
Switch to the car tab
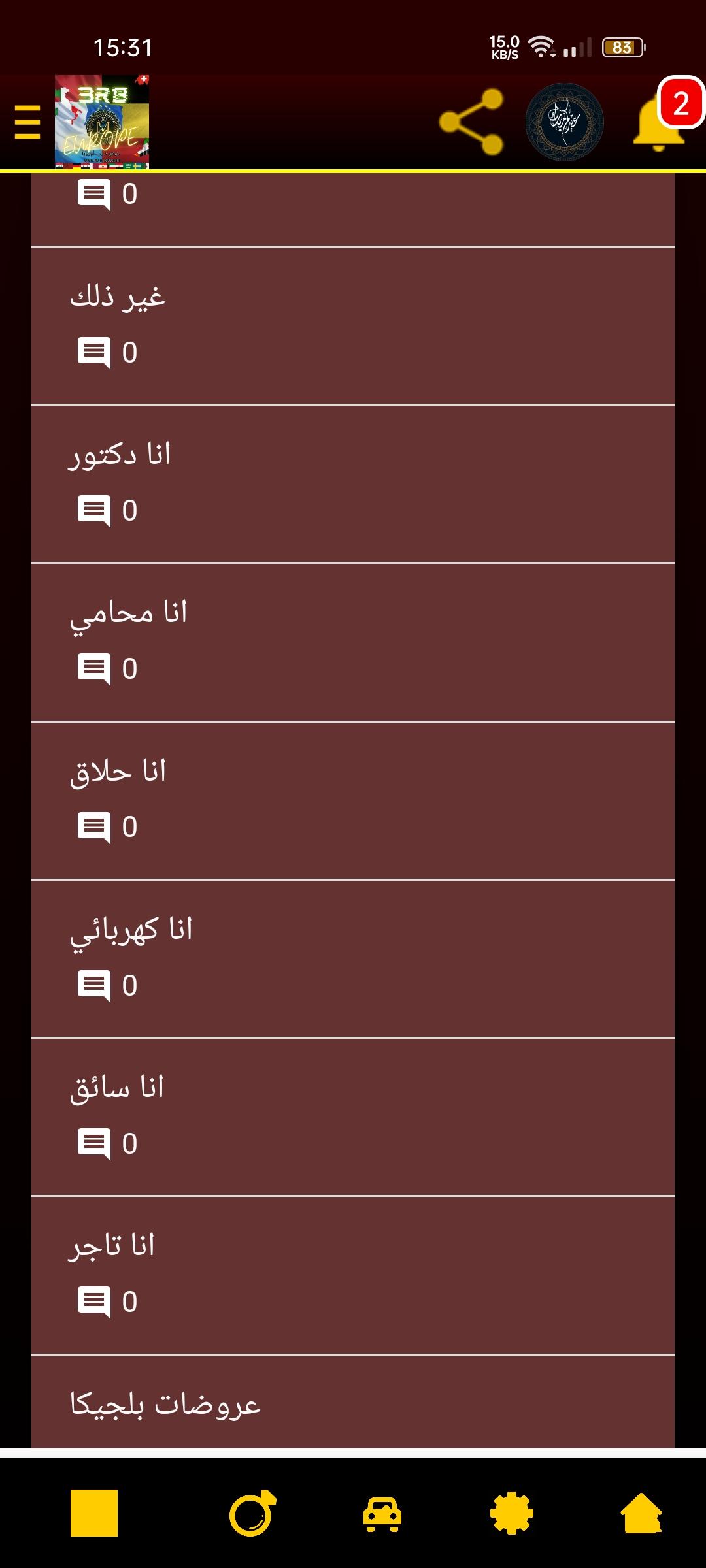pyautogui.click(x=382, y=1514)
